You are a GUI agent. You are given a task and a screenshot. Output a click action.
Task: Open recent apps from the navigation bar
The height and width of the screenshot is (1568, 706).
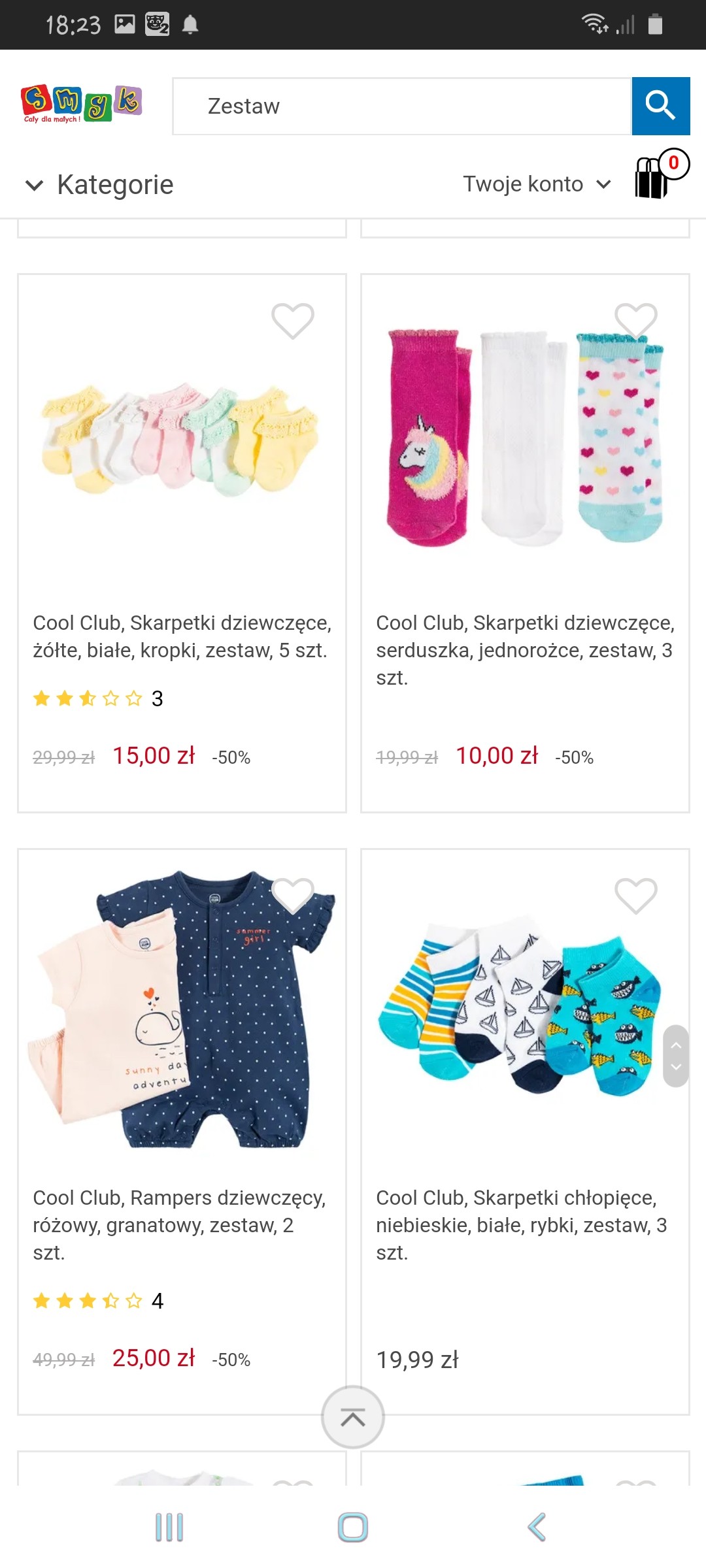coord(169,1527)
